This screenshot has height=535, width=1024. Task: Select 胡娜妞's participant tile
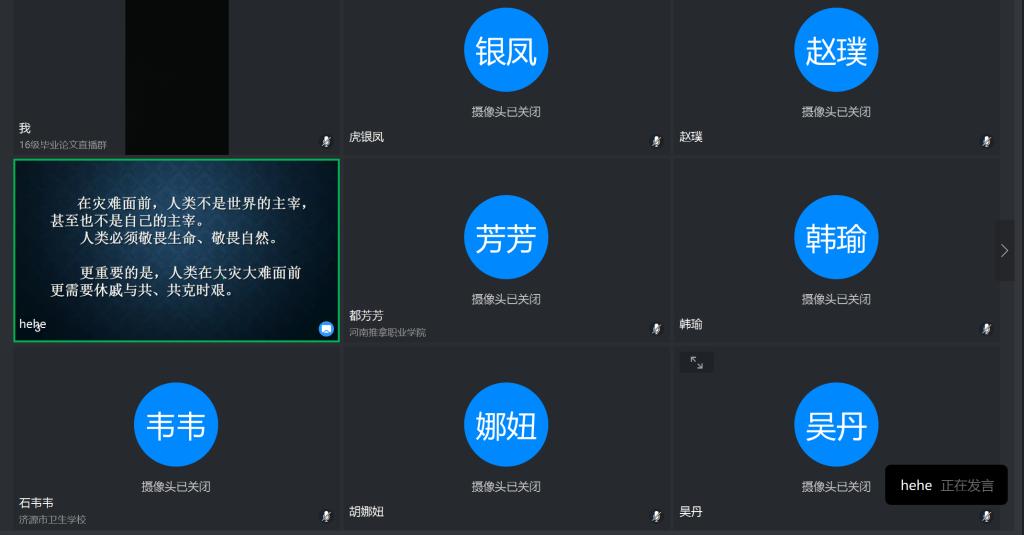pos(506,437)
